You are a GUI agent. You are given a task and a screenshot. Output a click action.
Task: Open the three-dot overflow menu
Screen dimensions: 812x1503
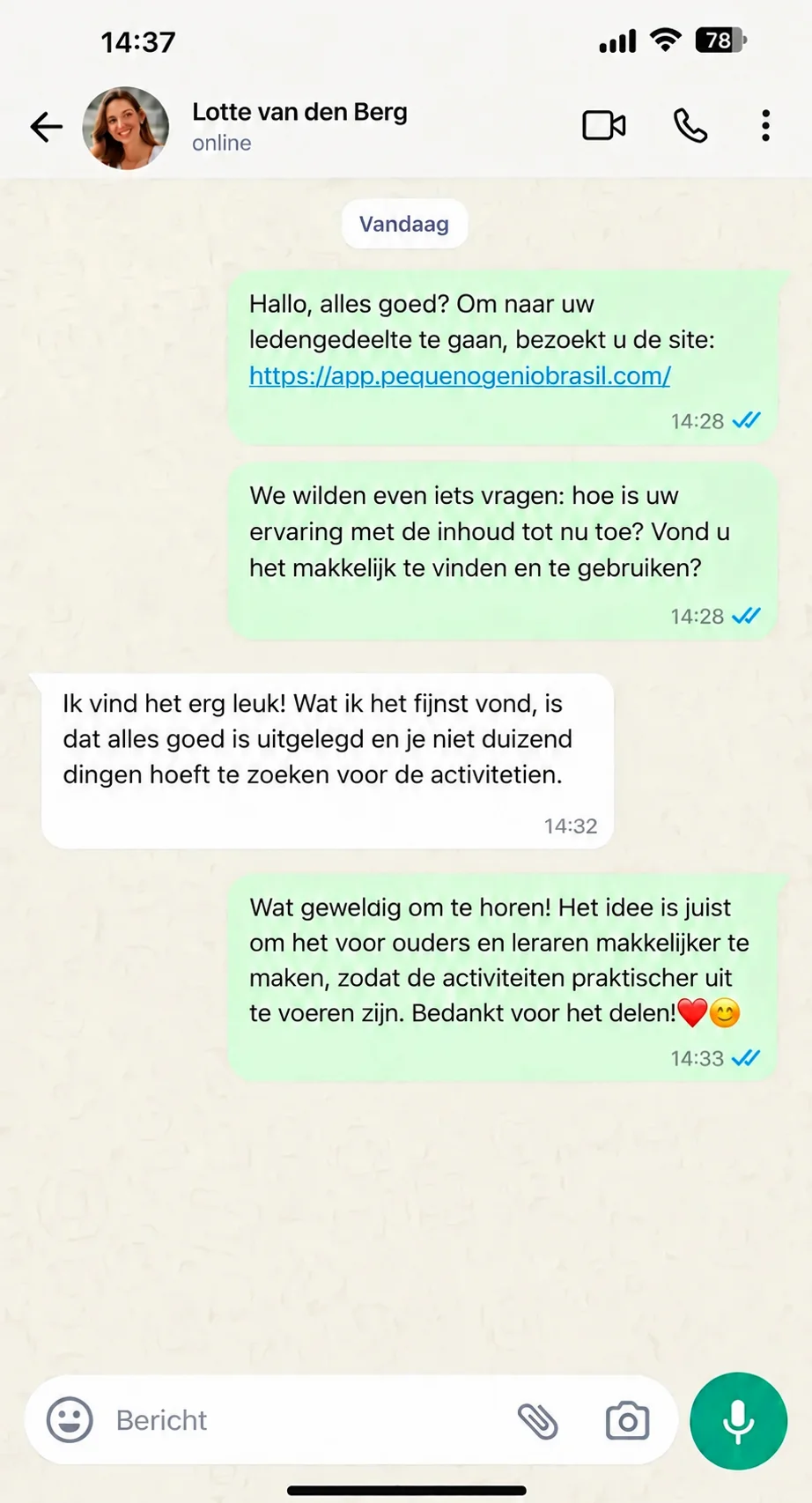coord(765,126)
